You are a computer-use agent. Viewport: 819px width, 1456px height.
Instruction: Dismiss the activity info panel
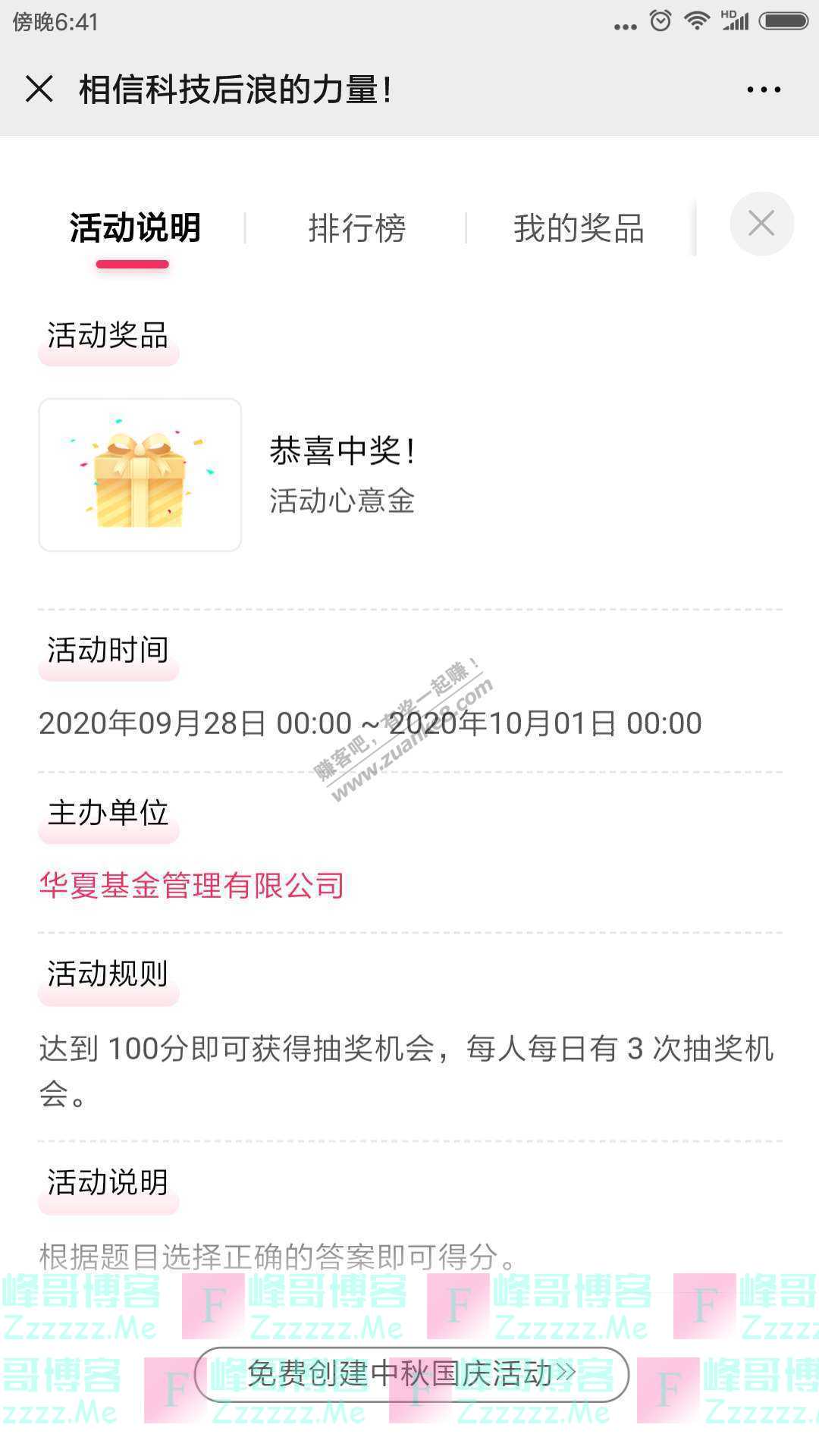761,224
